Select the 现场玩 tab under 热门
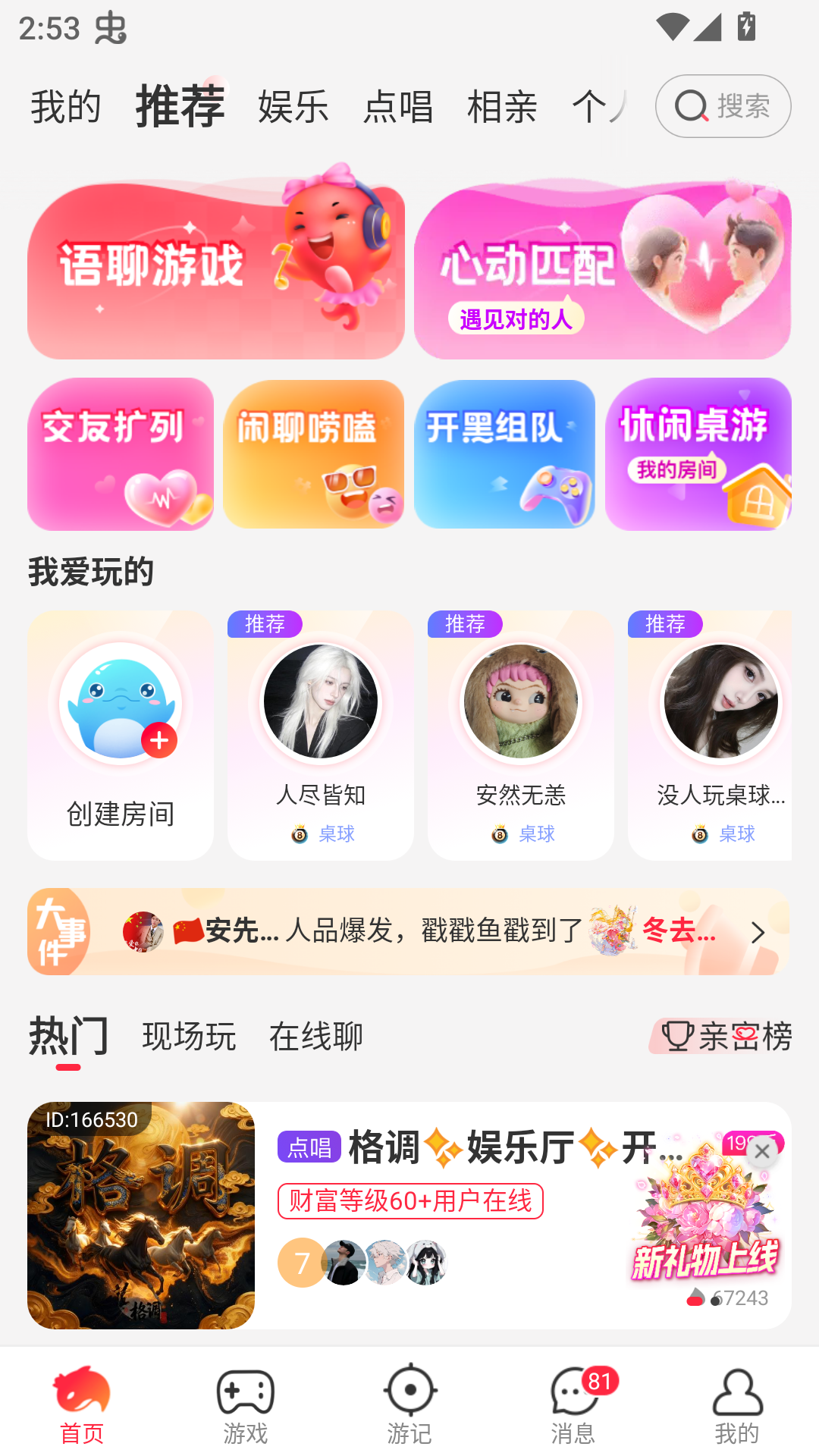 pyautogui.click(x=188, y=1034)
